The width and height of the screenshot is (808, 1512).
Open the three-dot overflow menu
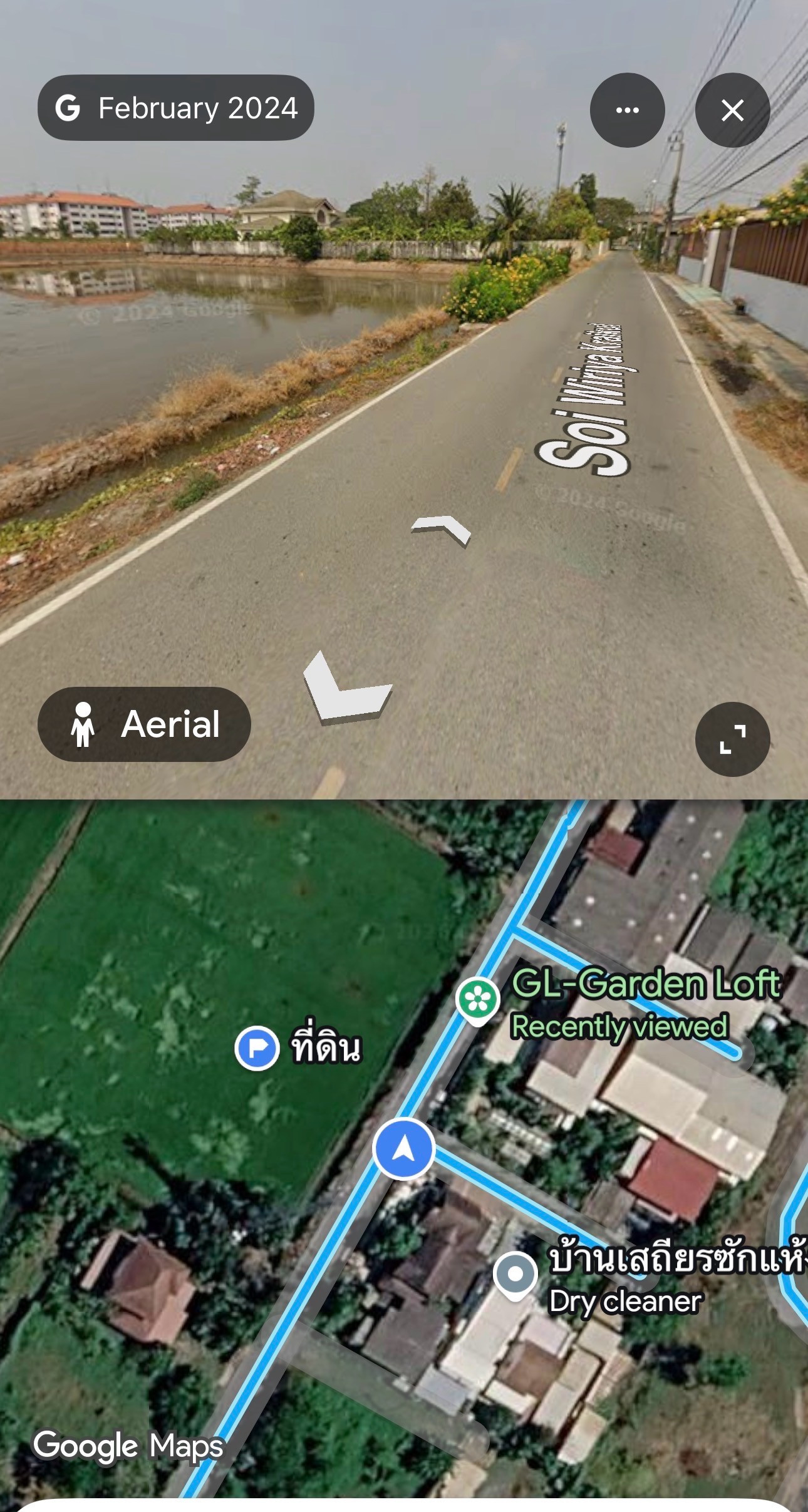(627, 110)
